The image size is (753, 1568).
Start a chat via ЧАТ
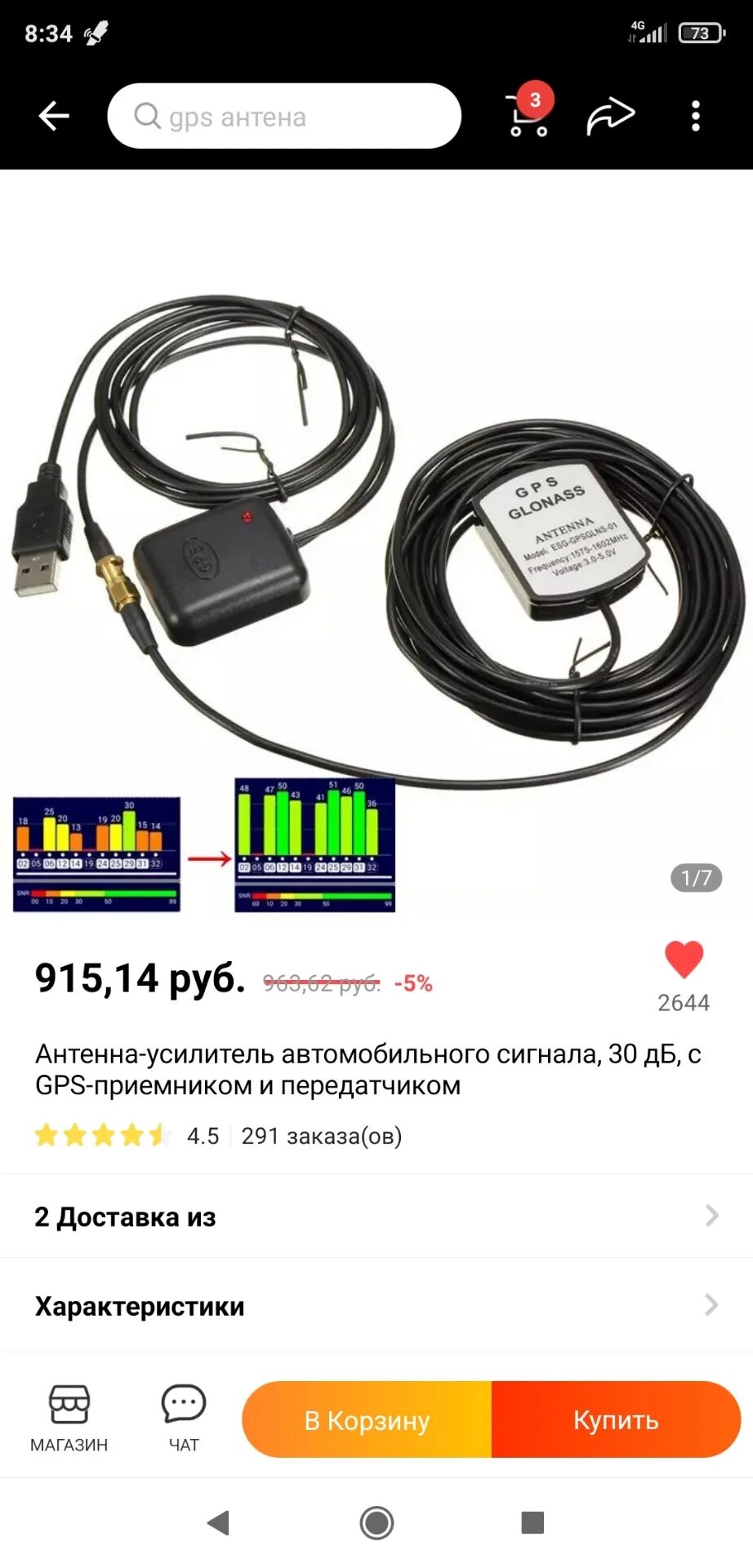184,1419
